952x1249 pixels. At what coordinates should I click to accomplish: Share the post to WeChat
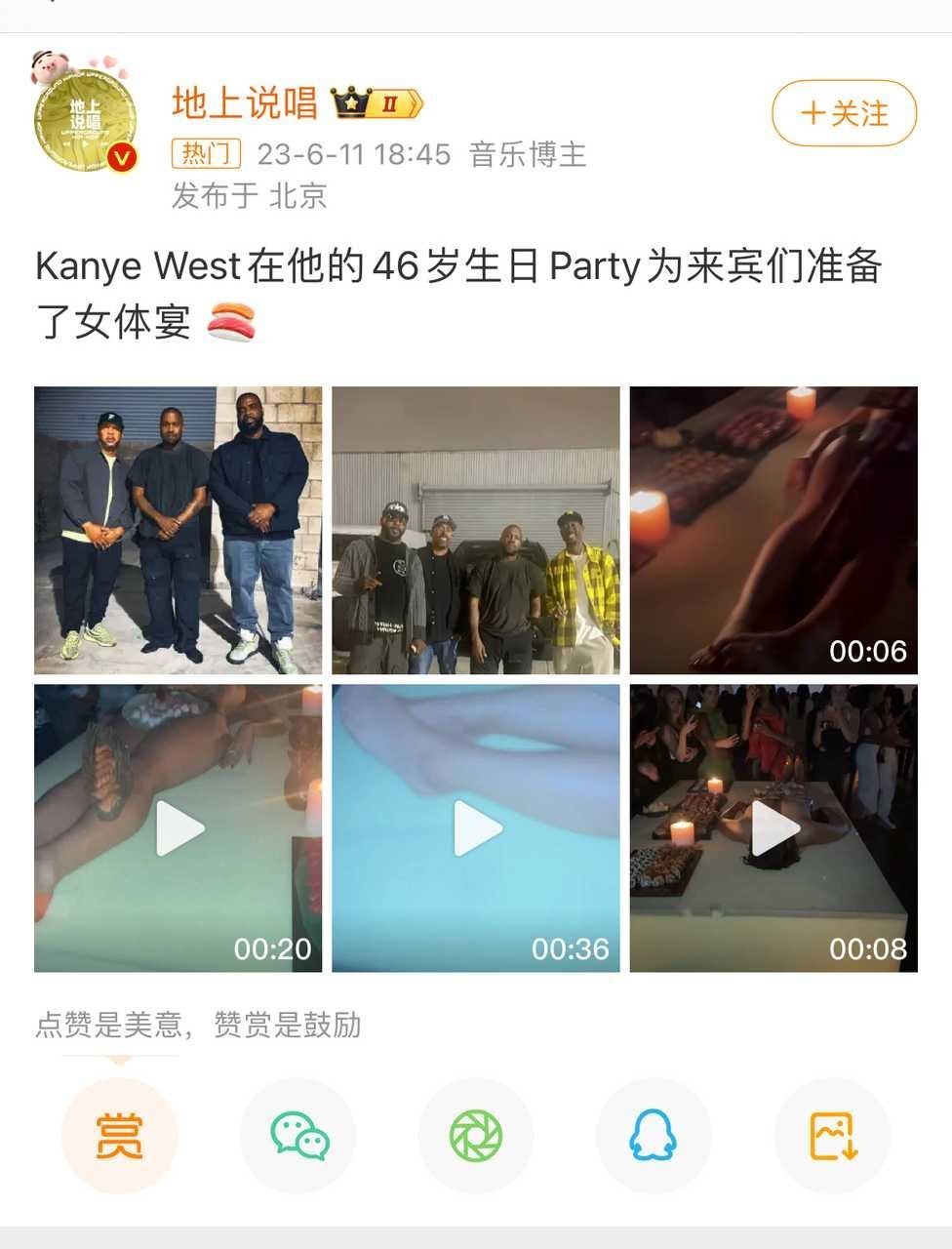298,1135
